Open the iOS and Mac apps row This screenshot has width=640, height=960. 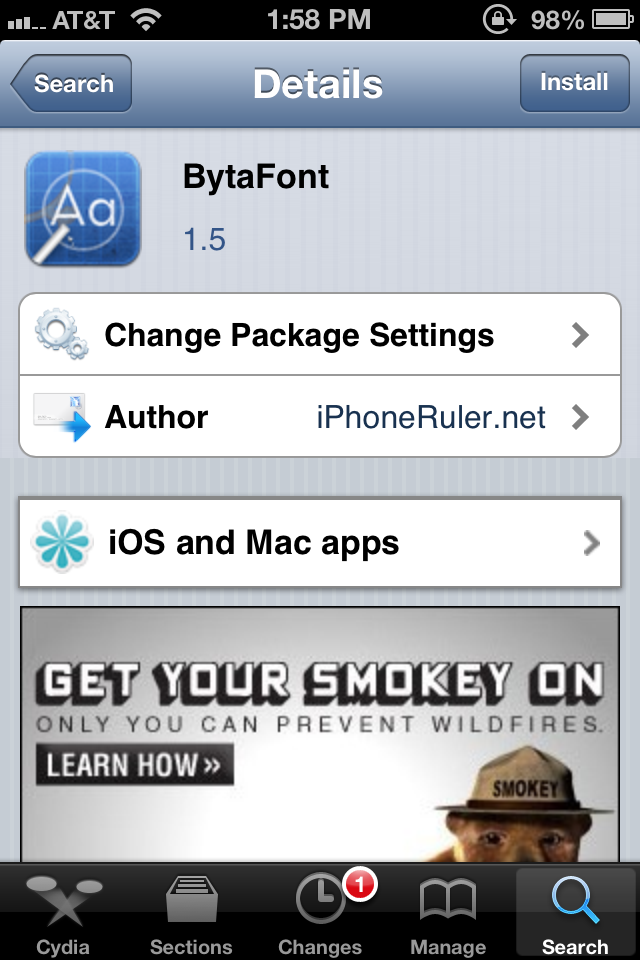click(320, 543)
